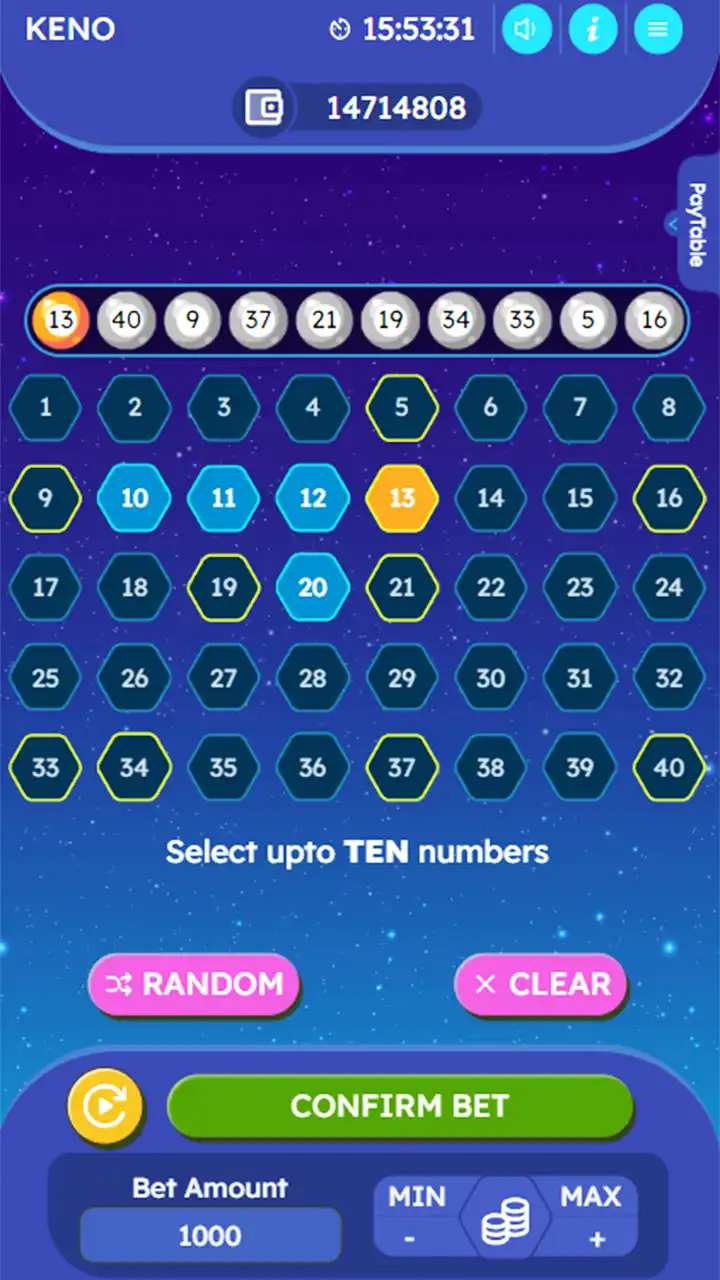This screenshot has width=720, height=1280.
Task: Deselect number 10 on the grid
Action: tap(134, 498)
